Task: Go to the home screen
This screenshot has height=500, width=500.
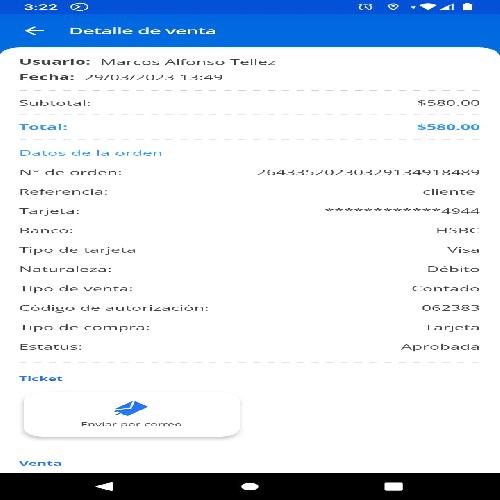Action: click(250, 487)
